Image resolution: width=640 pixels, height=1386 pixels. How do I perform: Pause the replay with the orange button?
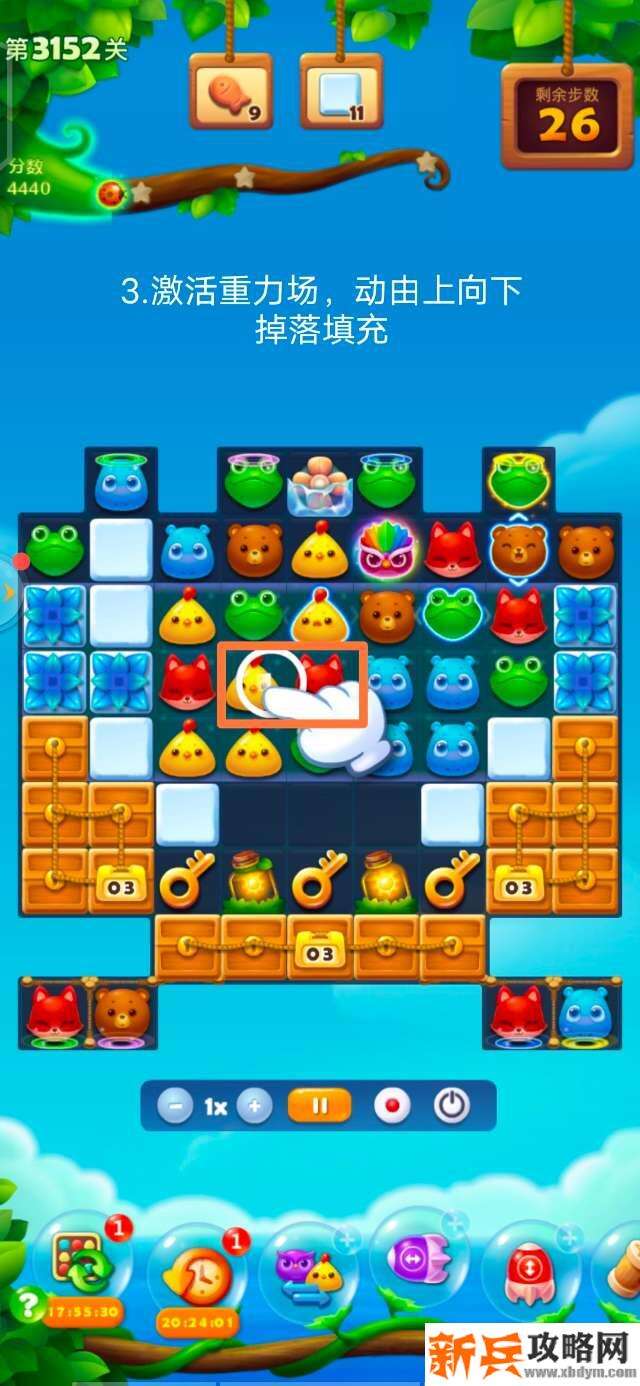[320, 1107]
